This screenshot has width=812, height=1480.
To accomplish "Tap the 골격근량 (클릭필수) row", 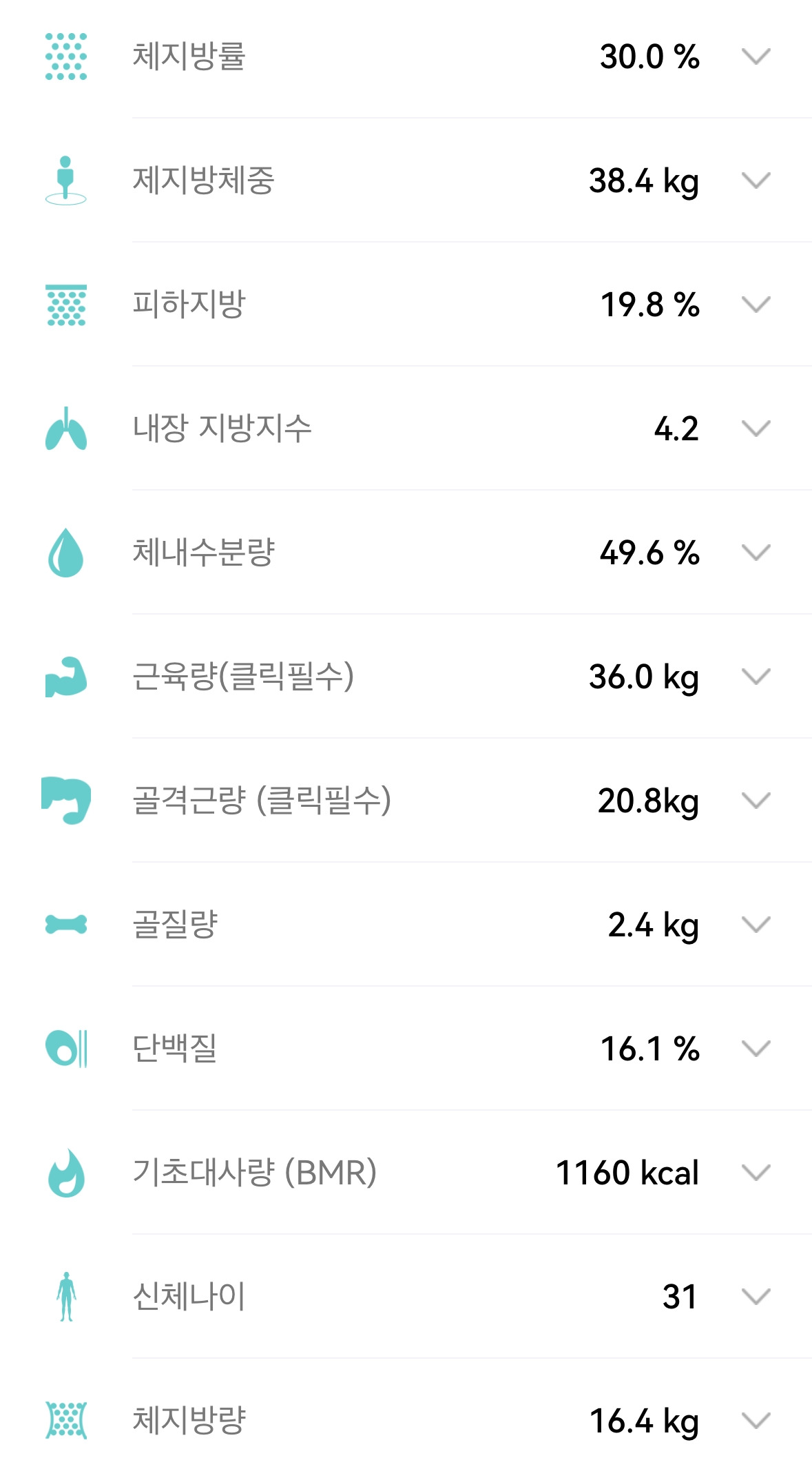I will 406,801.
